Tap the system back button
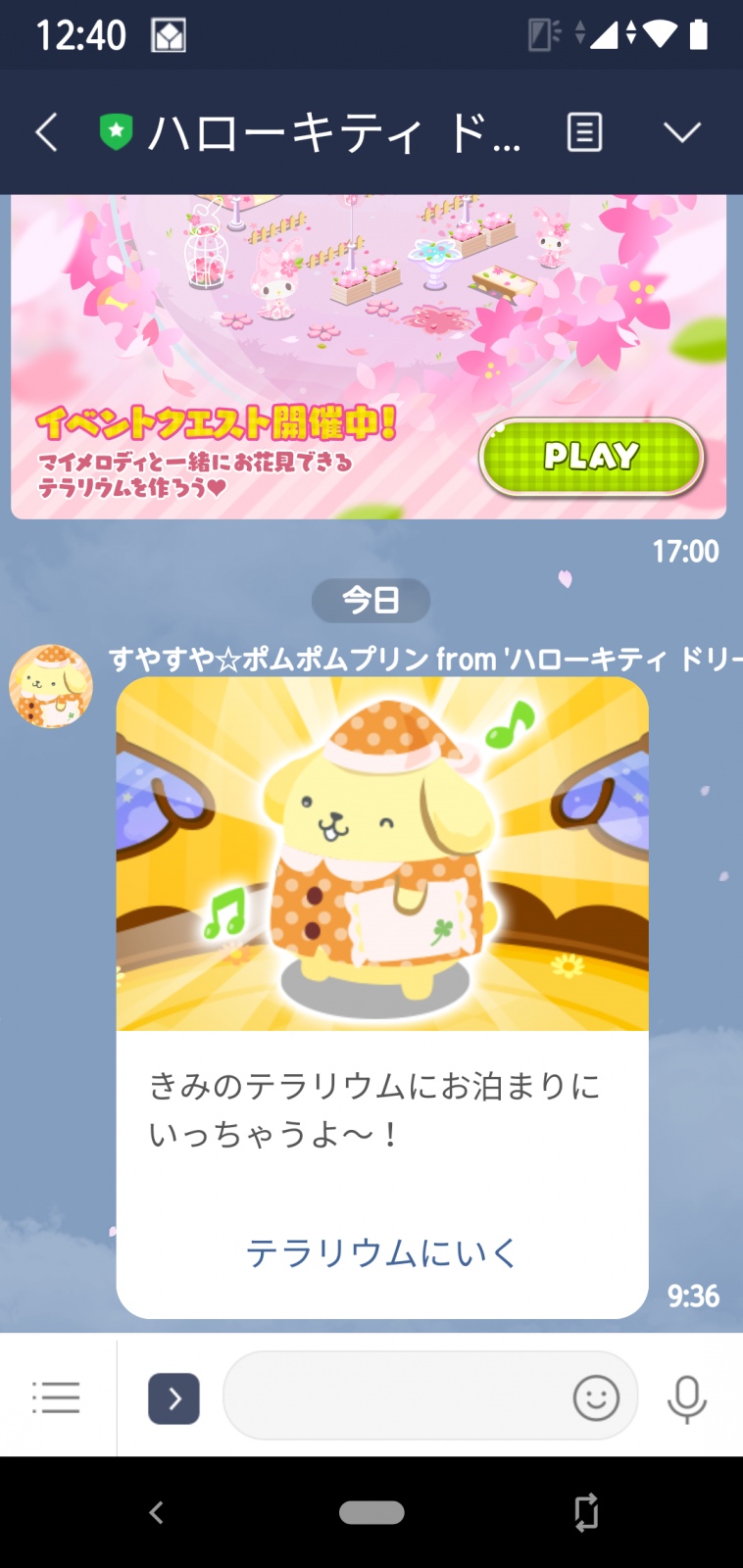The image size is (743, 1568). [x=156, y=1512]
